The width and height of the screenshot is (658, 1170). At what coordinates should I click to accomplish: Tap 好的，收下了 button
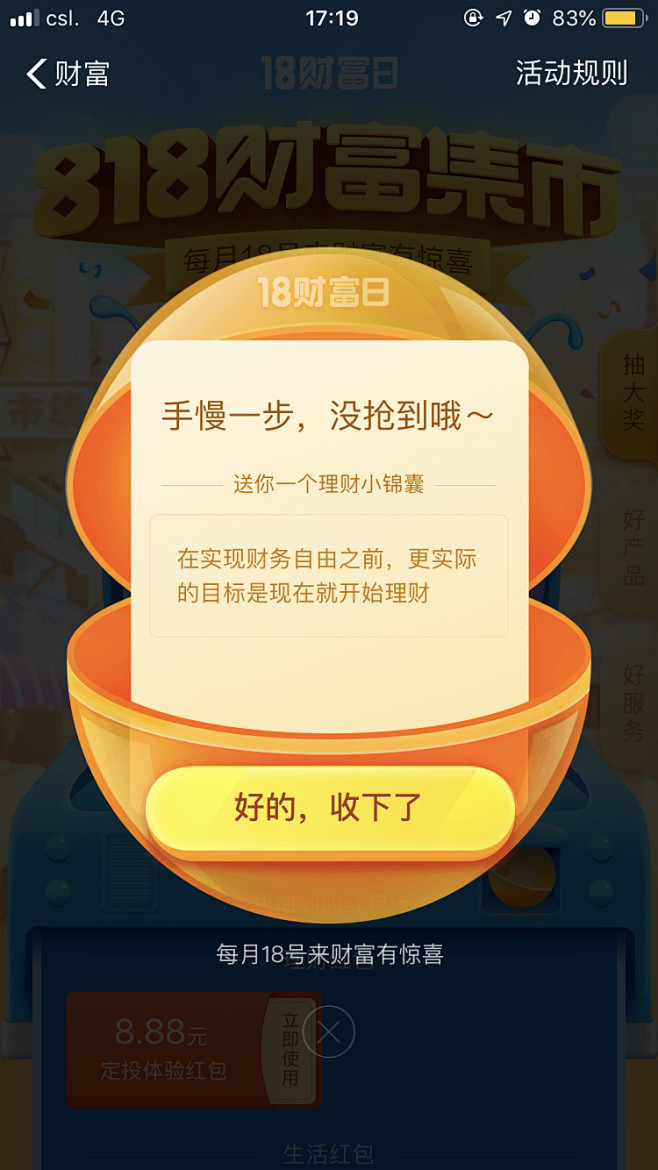coord(329,808)
